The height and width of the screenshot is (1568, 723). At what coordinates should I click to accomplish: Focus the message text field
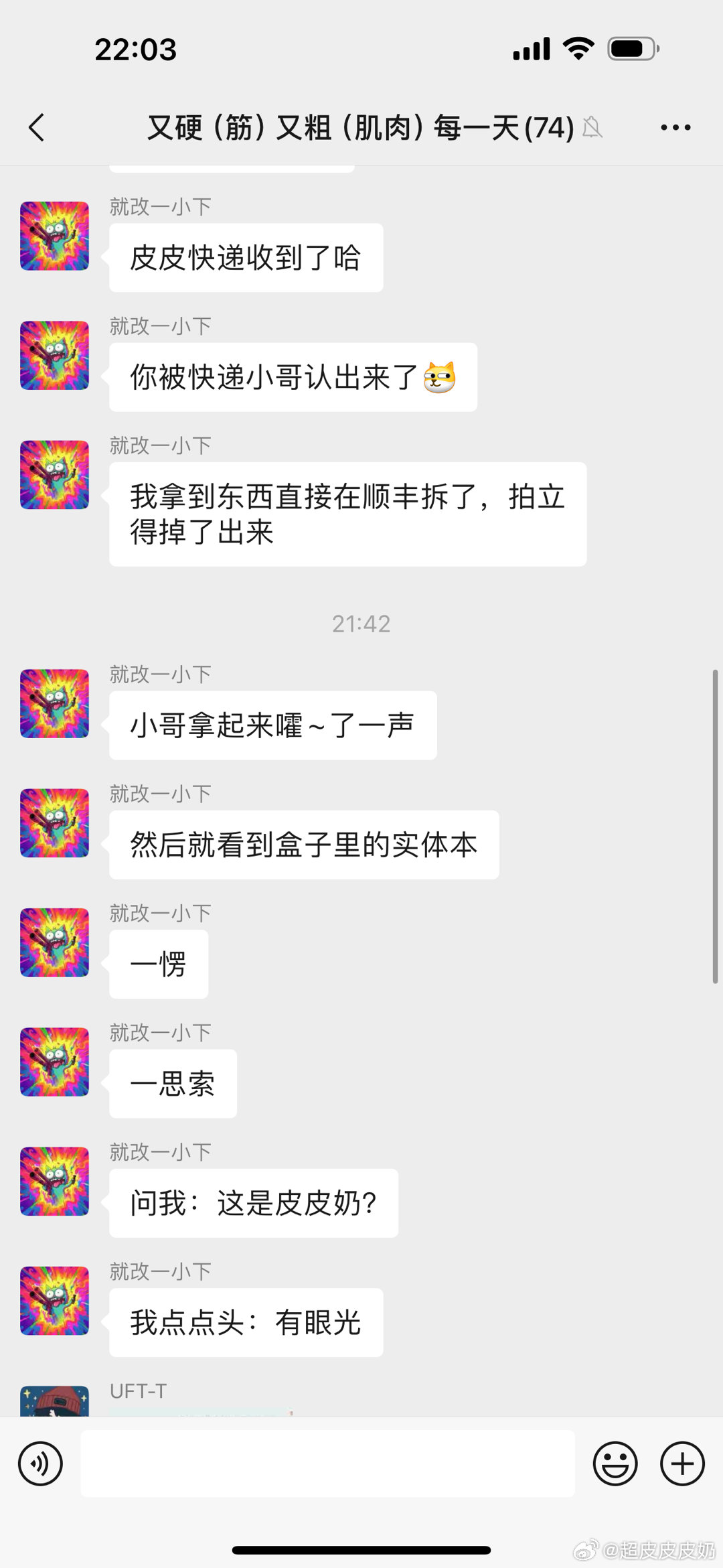point(327,1464)
